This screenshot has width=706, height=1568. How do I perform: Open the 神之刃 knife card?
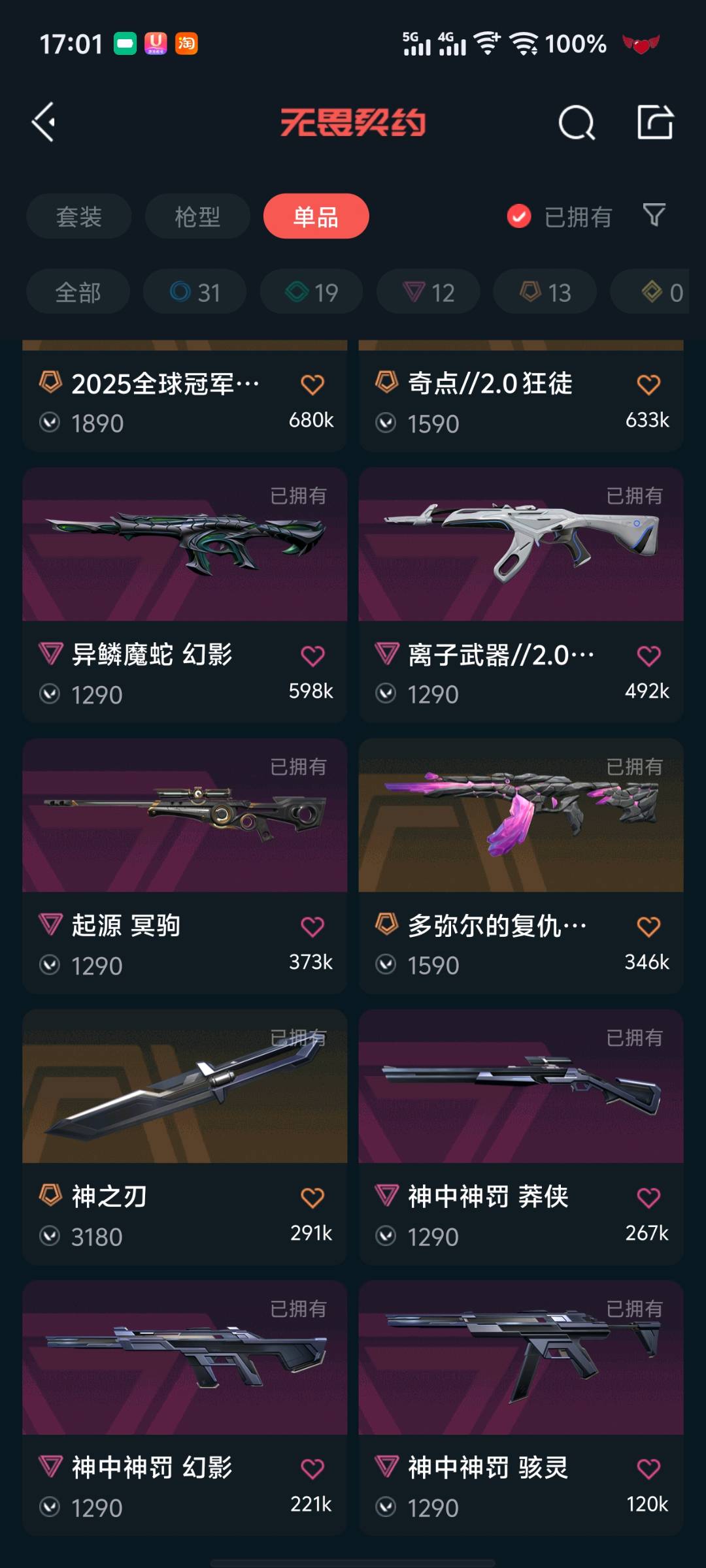coord(184,1088)
